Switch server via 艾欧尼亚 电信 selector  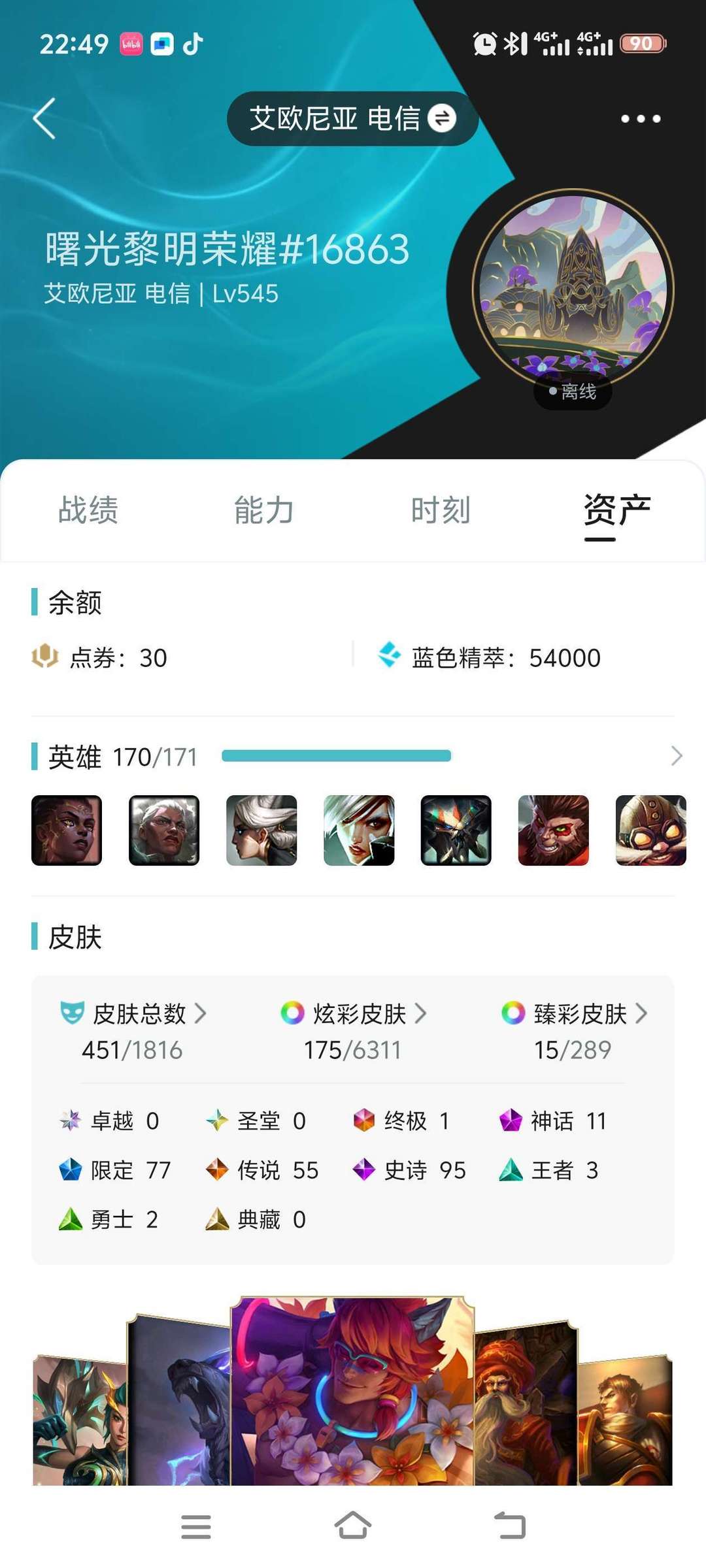click(x=352, y=118)
